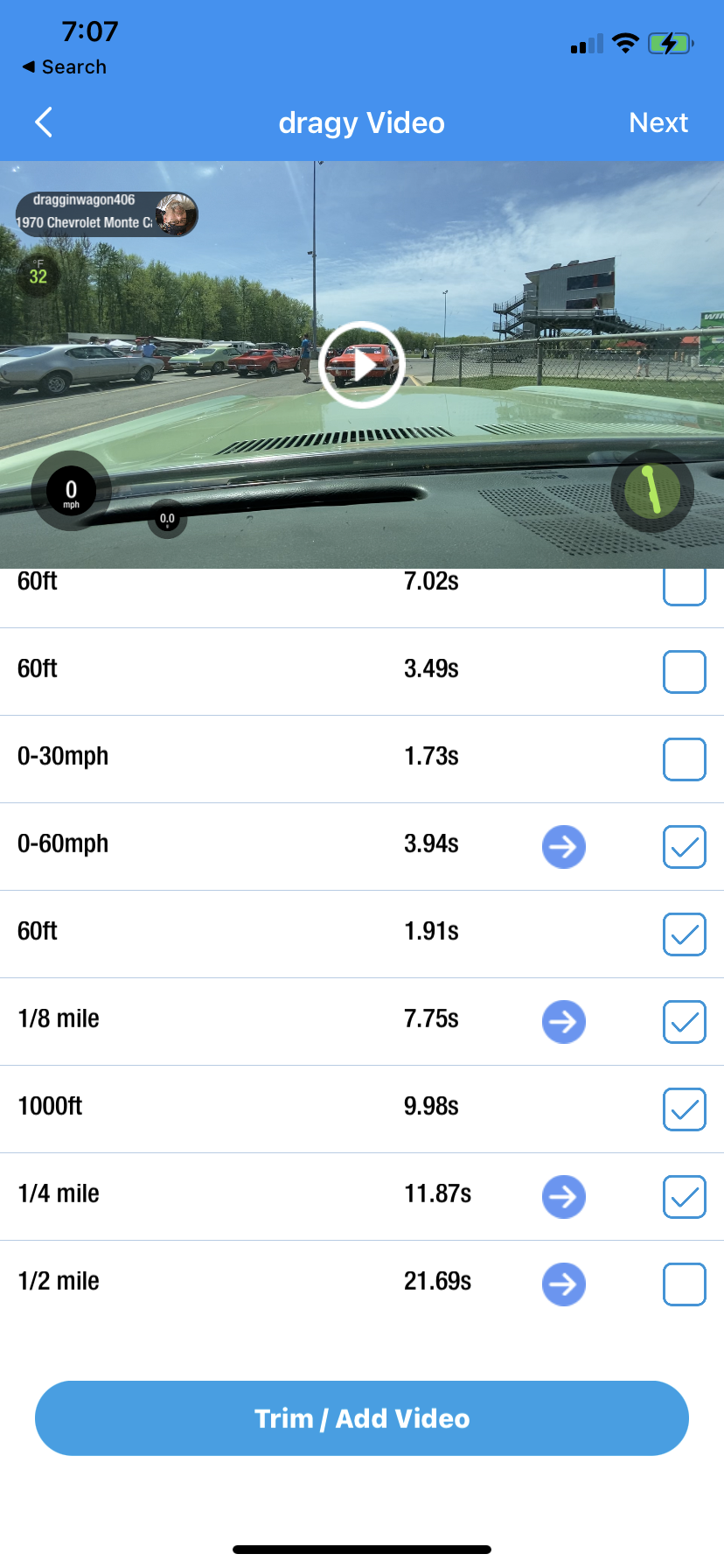Tap Next in the header

coord(658,122)
